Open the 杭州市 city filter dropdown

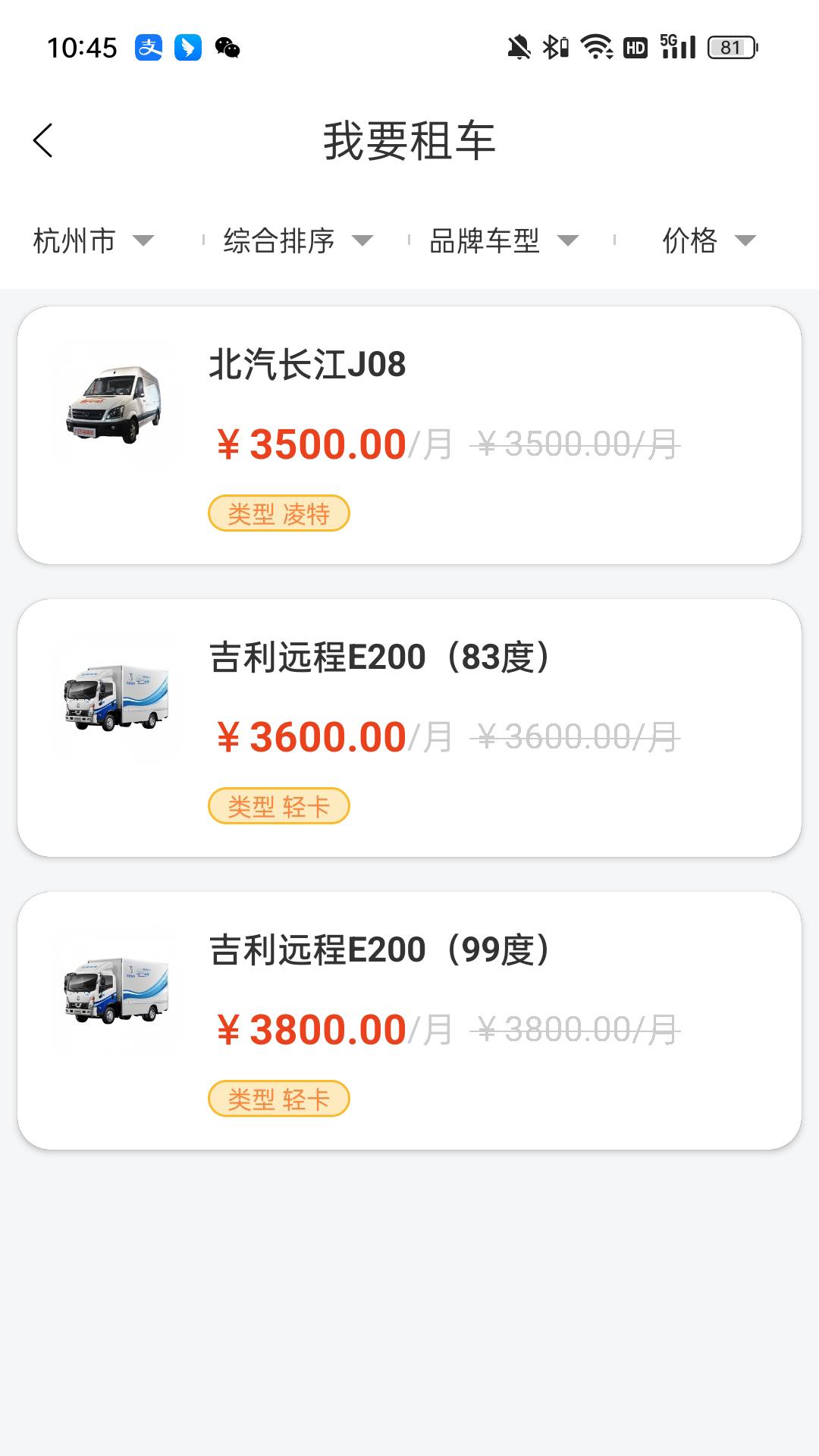click(91, 241)
